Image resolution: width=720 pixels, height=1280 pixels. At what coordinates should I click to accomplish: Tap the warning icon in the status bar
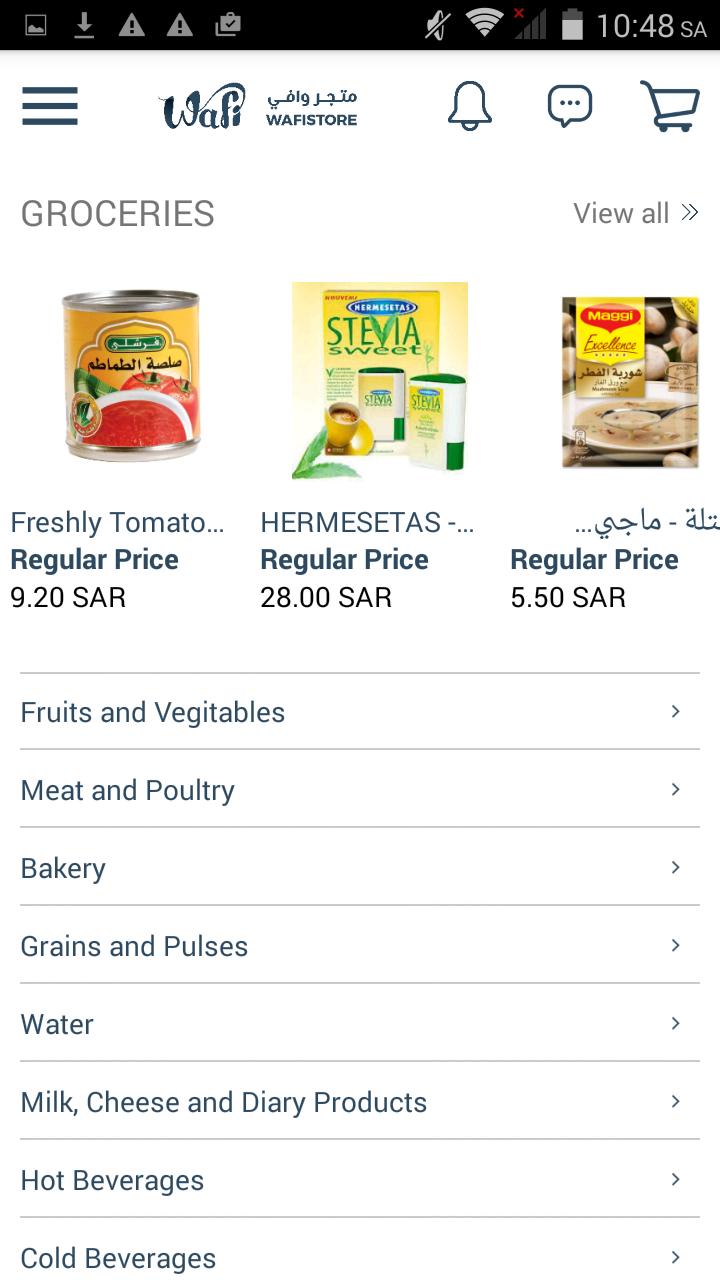tap(133, 25)
